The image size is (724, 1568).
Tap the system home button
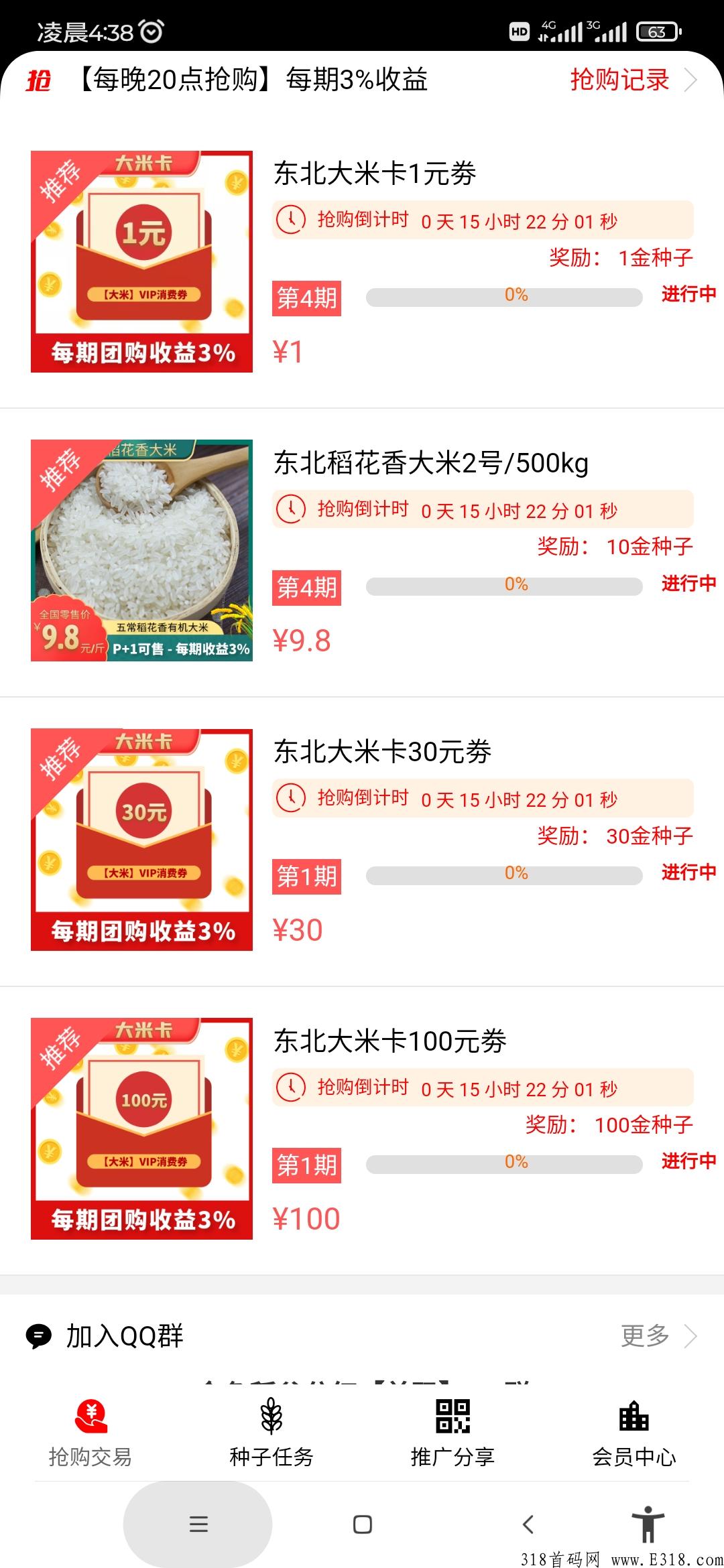363,1524
